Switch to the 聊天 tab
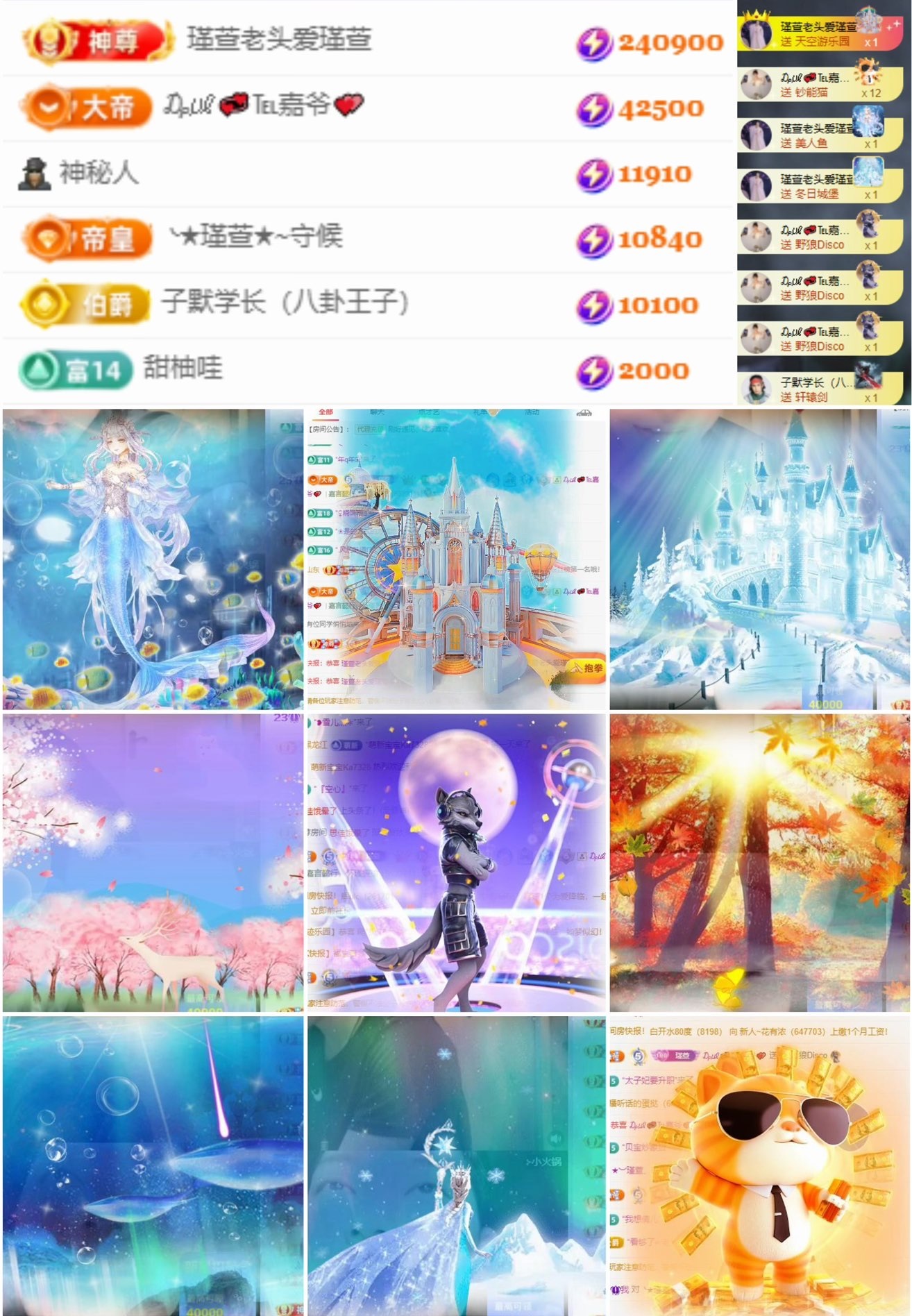Image resolution: width=912 pixels, height=1316 pixels. [378, 413]
